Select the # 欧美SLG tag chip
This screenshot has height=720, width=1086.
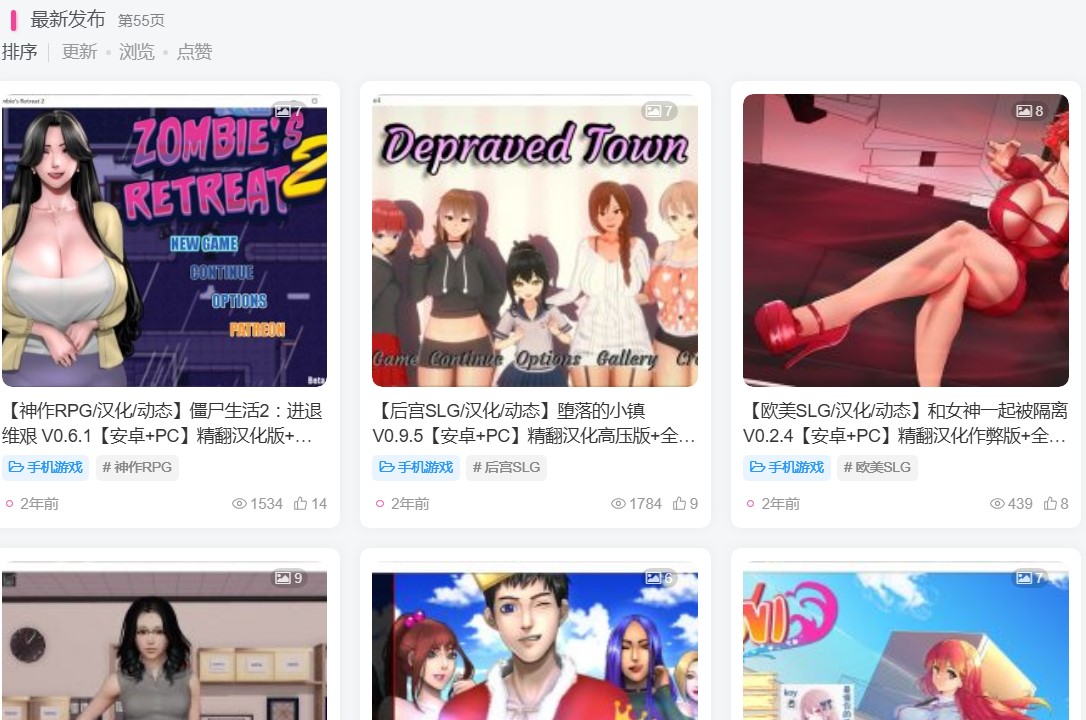pyautogui.click(x=880, y=467)
